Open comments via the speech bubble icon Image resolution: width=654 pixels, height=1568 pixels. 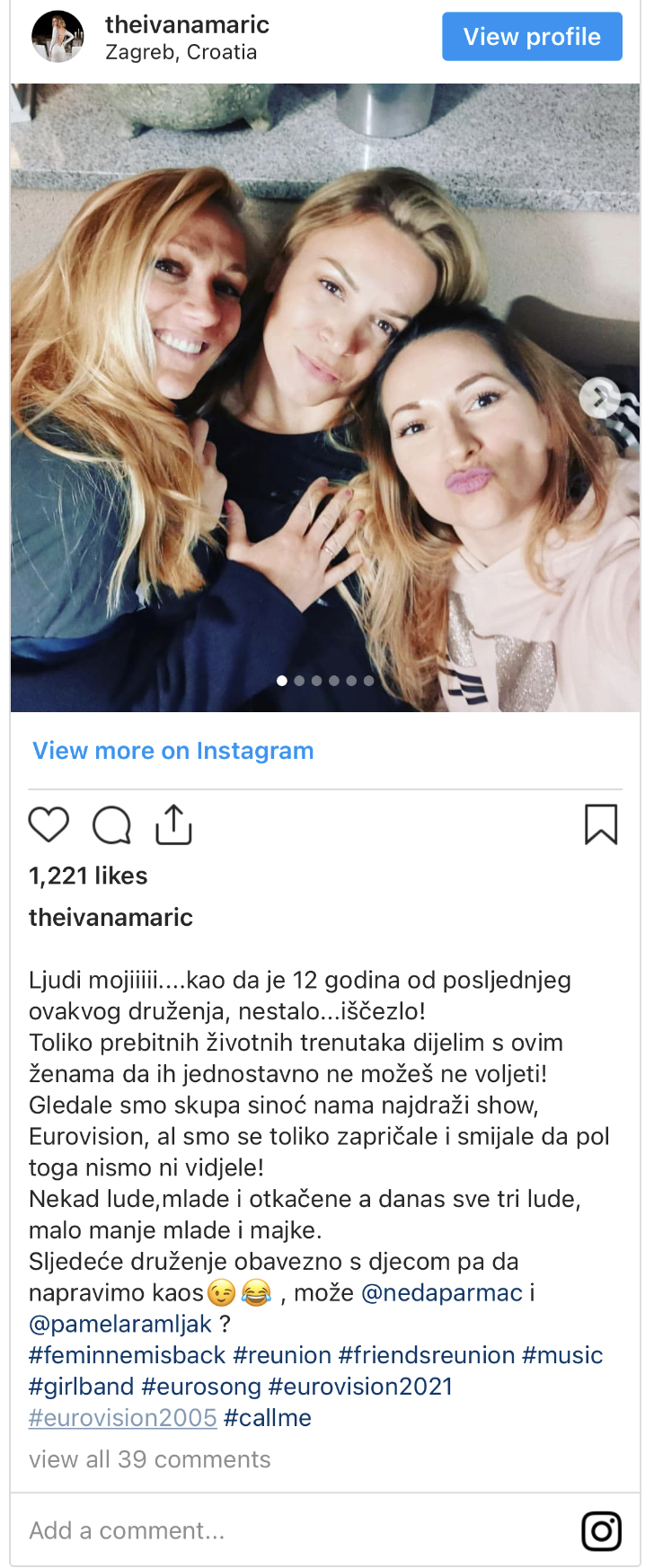click(x=111, y=824)
